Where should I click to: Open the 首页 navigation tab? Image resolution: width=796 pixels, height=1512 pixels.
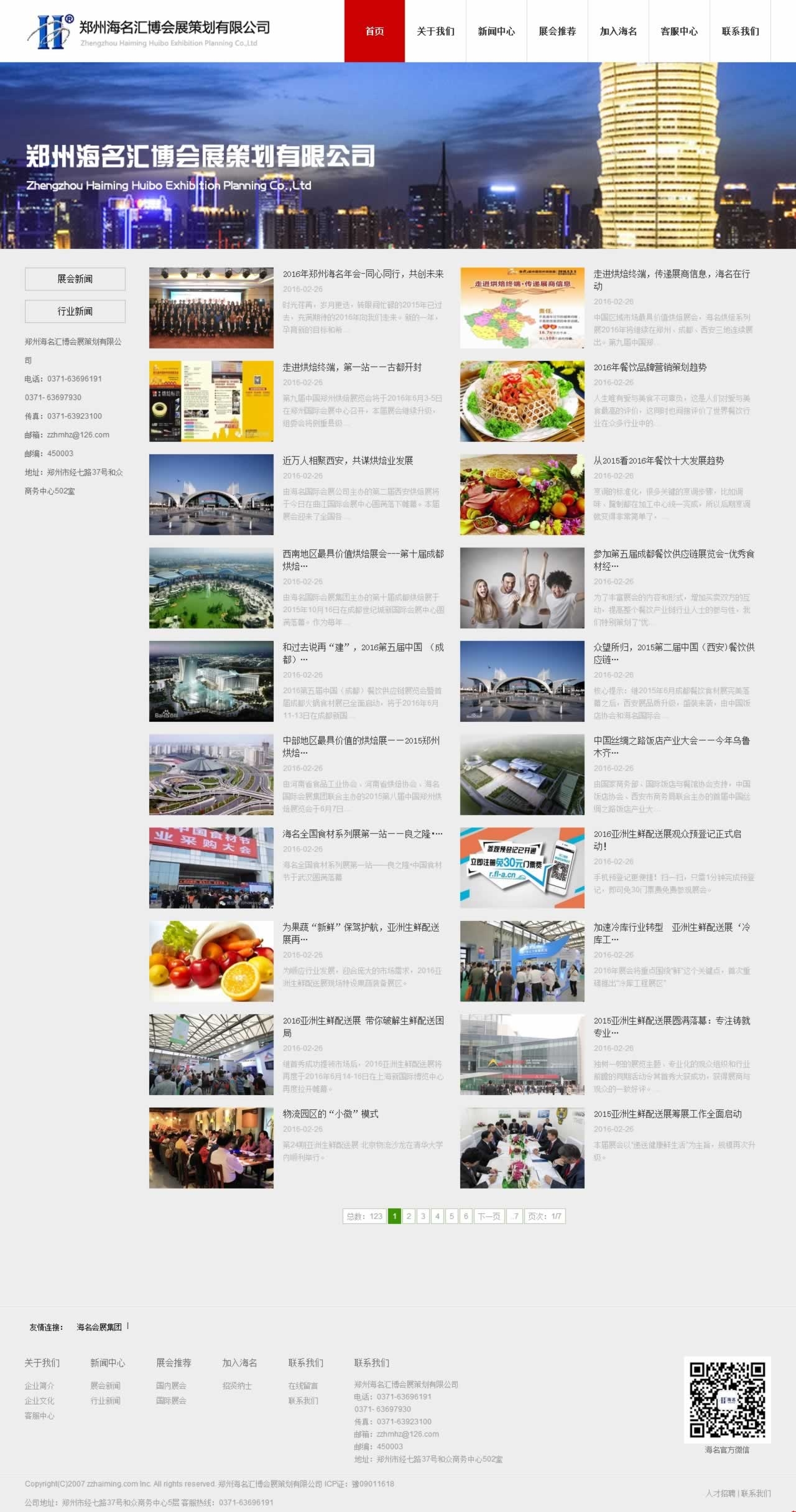point(374,31)
